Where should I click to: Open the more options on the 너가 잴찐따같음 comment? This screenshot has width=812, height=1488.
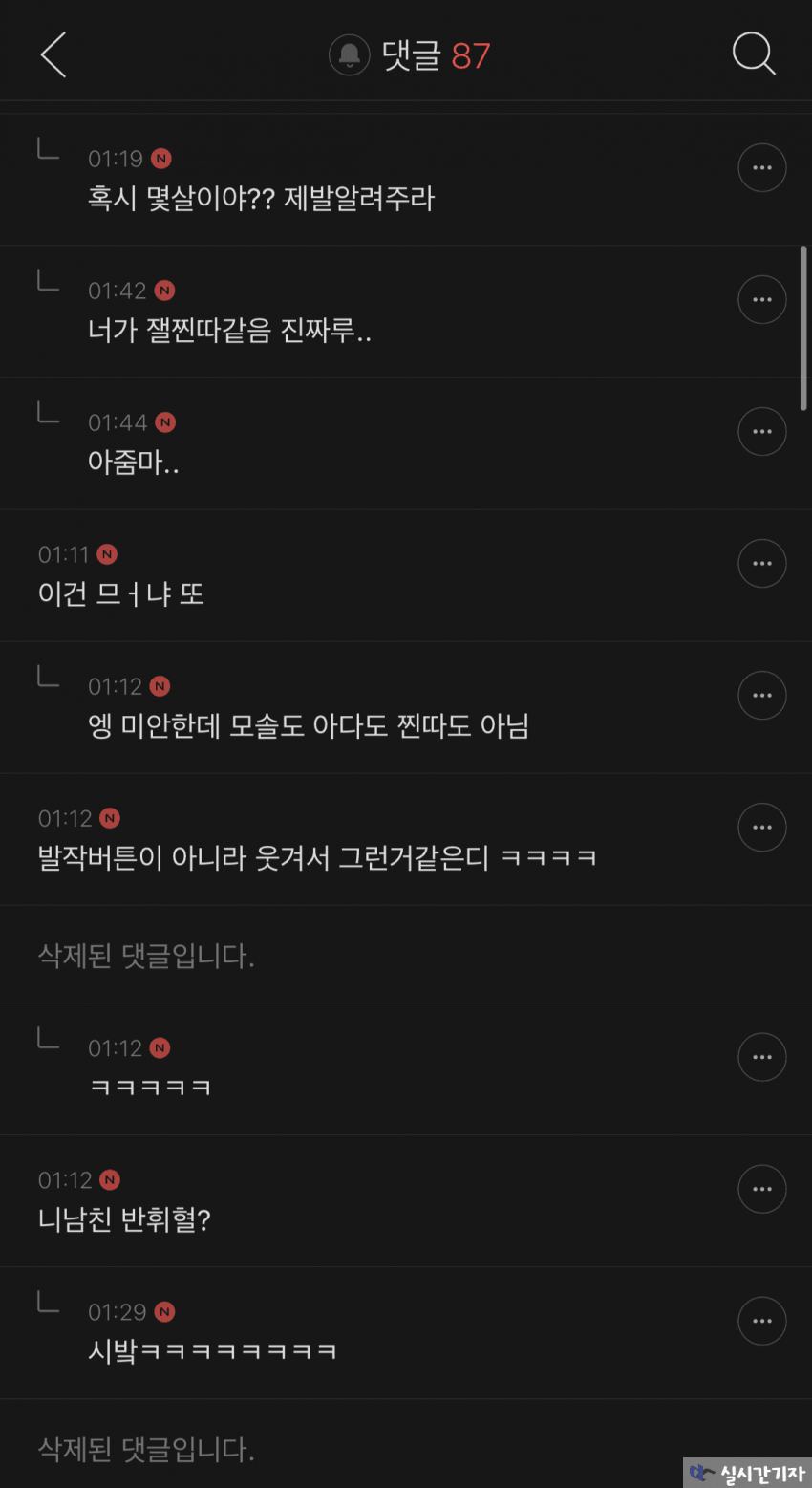[x=761, y=300]
